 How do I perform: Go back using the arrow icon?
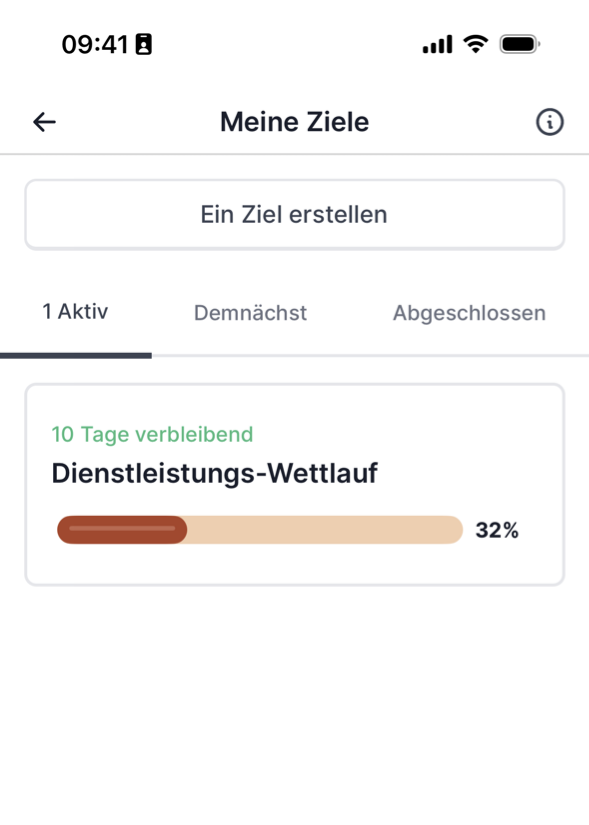point(44,122)
